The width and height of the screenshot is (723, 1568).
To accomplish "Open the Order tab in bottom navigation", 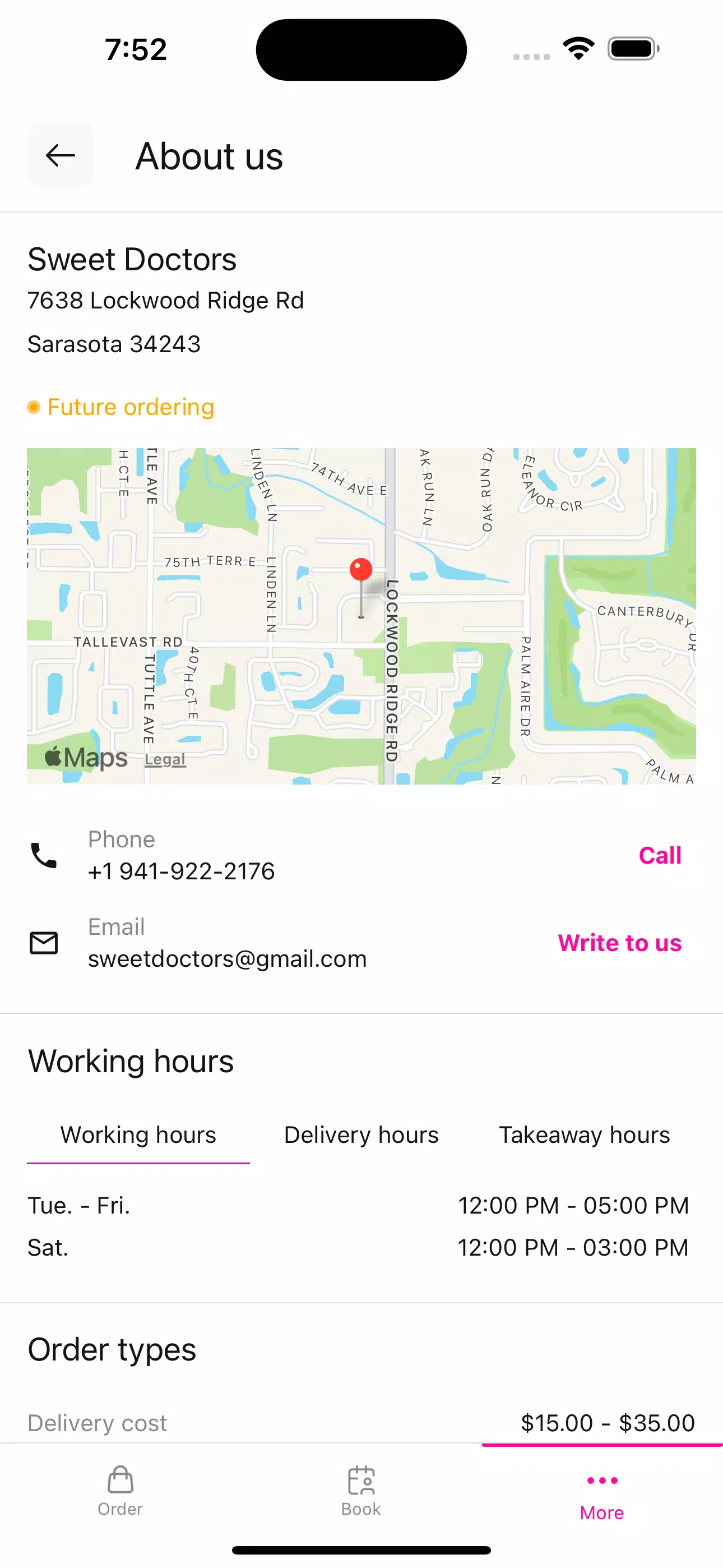I will [120, 1490].
